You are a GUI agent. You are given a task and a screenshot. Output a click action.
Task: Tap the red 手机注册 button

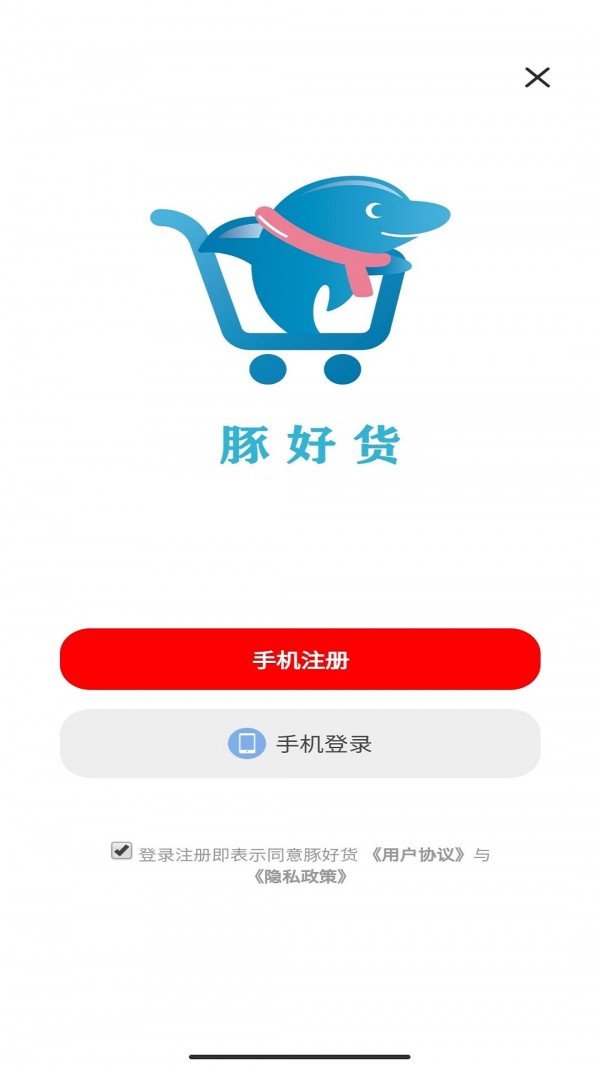point(300,660)
